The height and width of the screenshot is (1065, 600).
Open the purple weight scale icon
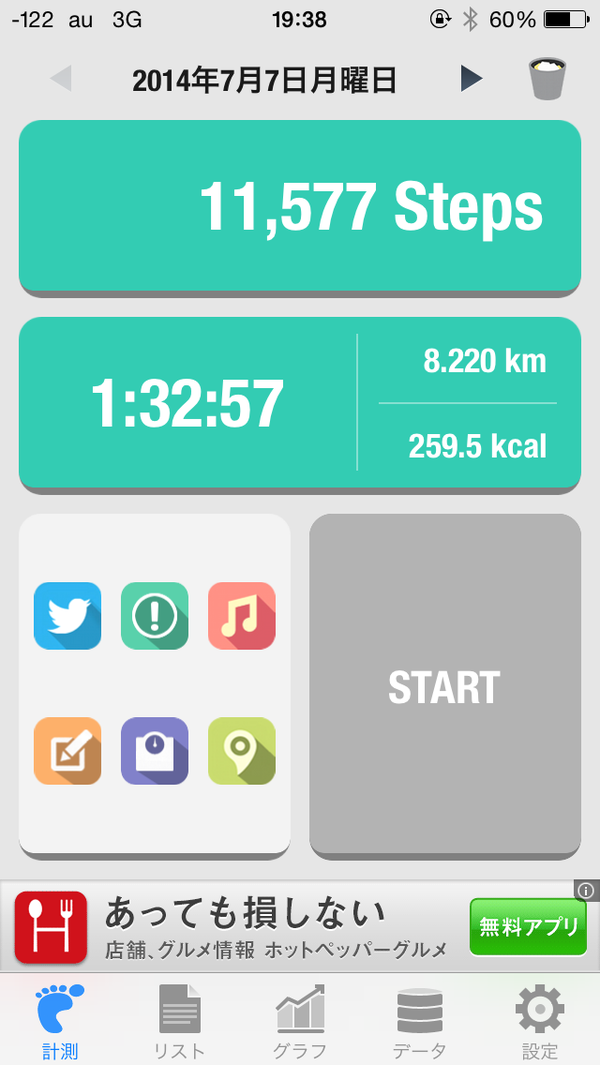pyautogui.click(x=154, y=751)
